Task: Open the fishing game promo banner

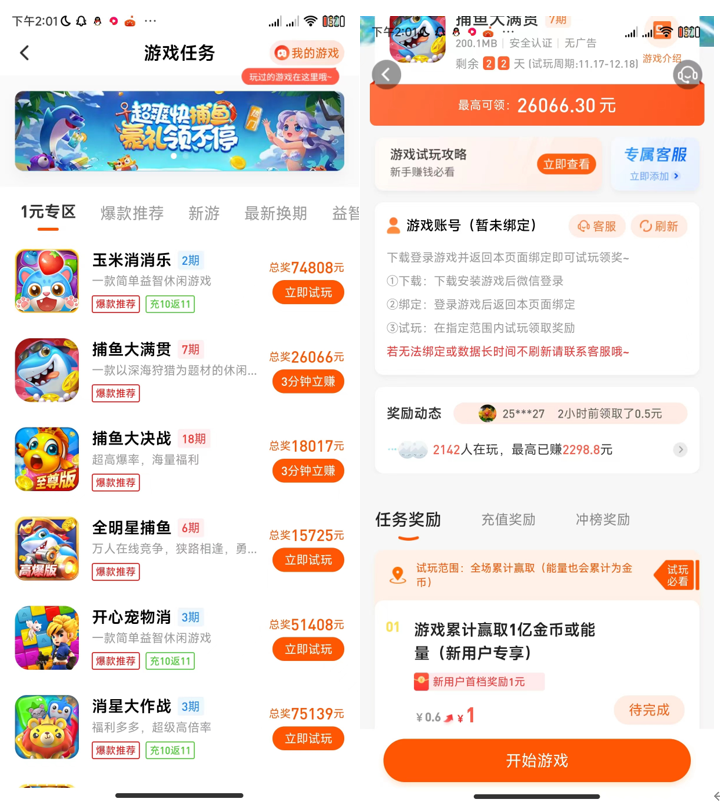Action: [179, 131]
